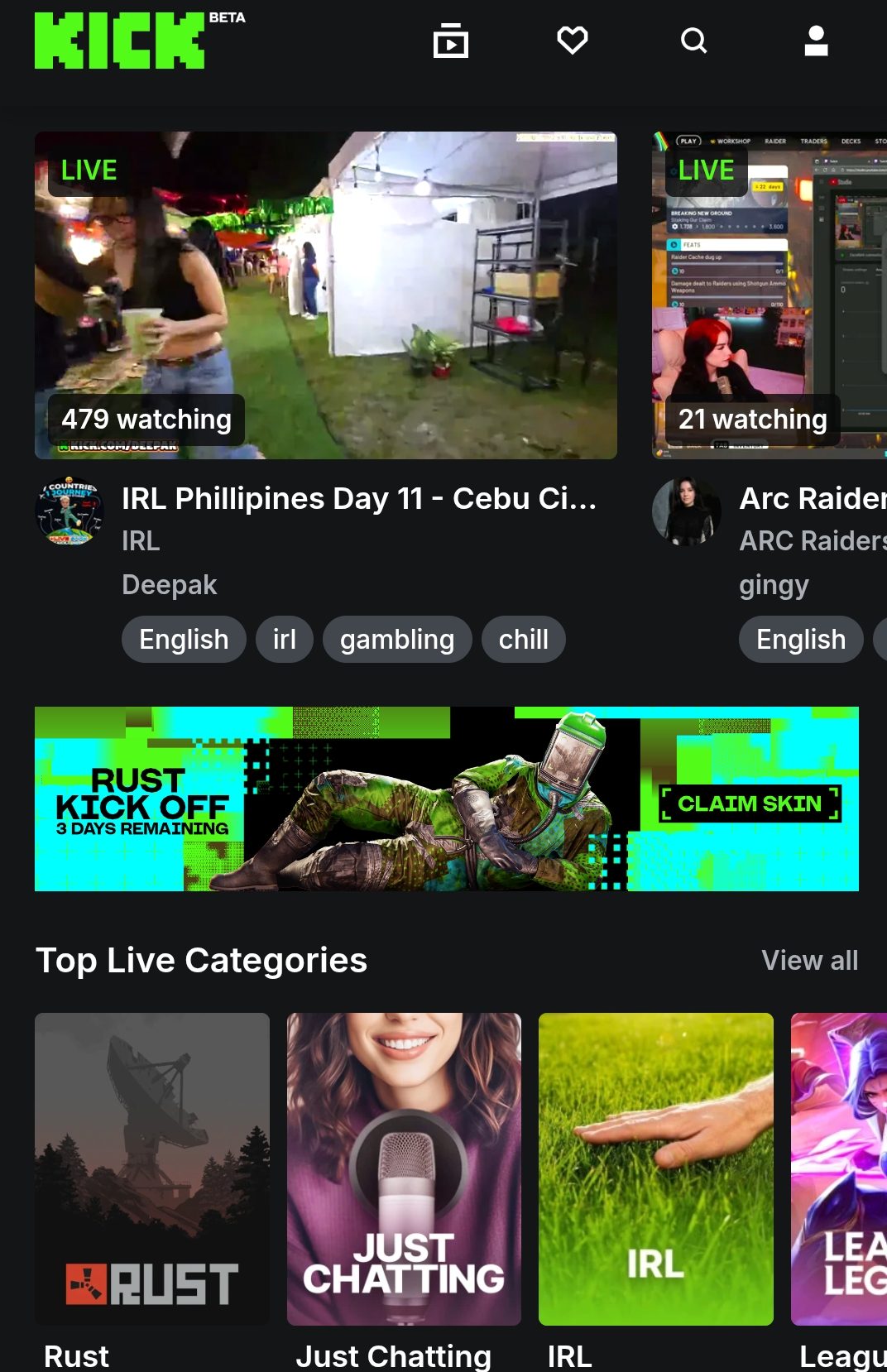
Task: Watch gingy's Arc Raiders live stream
Action: 770,295
